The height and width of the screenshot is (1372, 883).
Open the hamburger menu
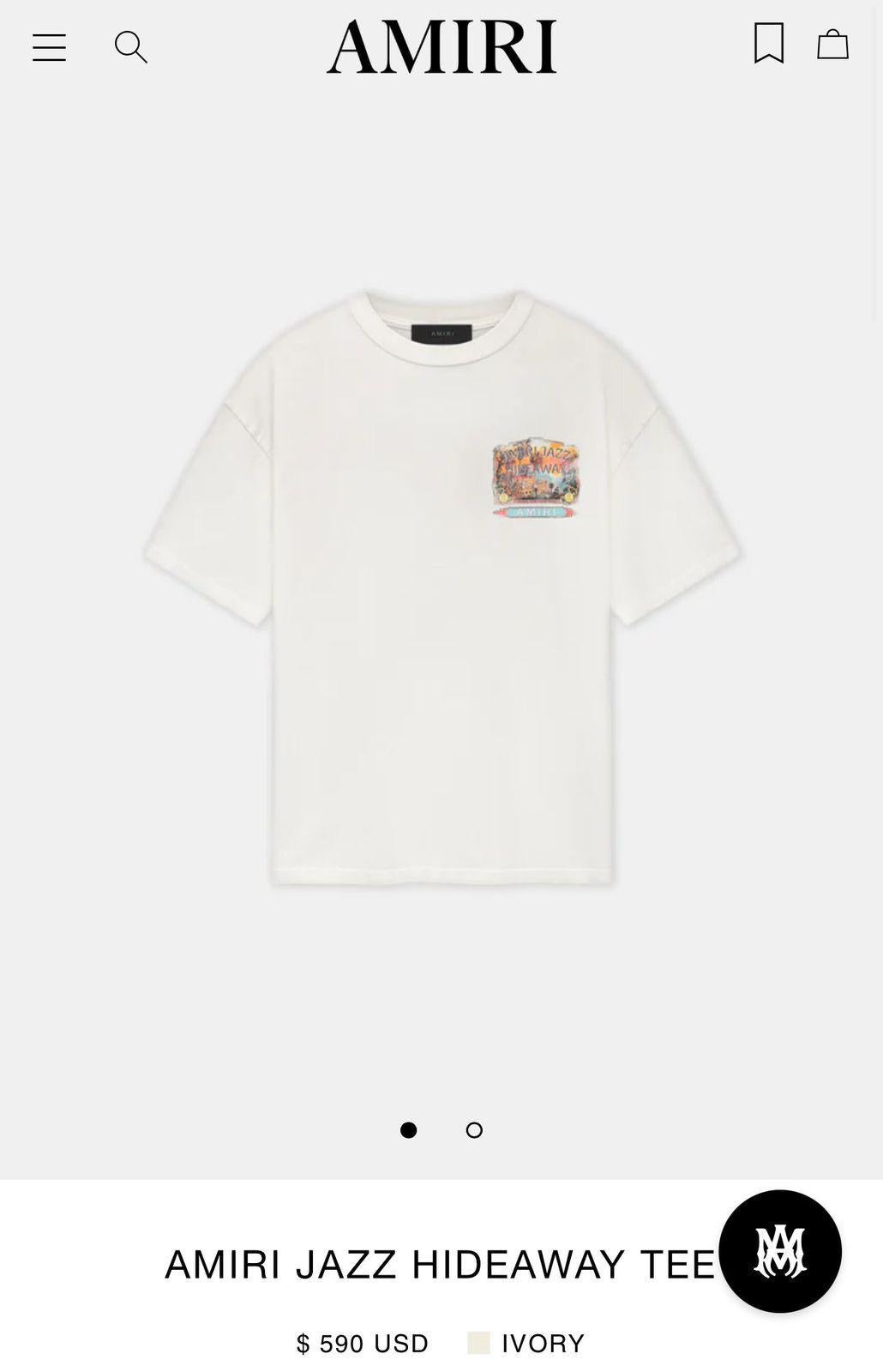(49, 47)
